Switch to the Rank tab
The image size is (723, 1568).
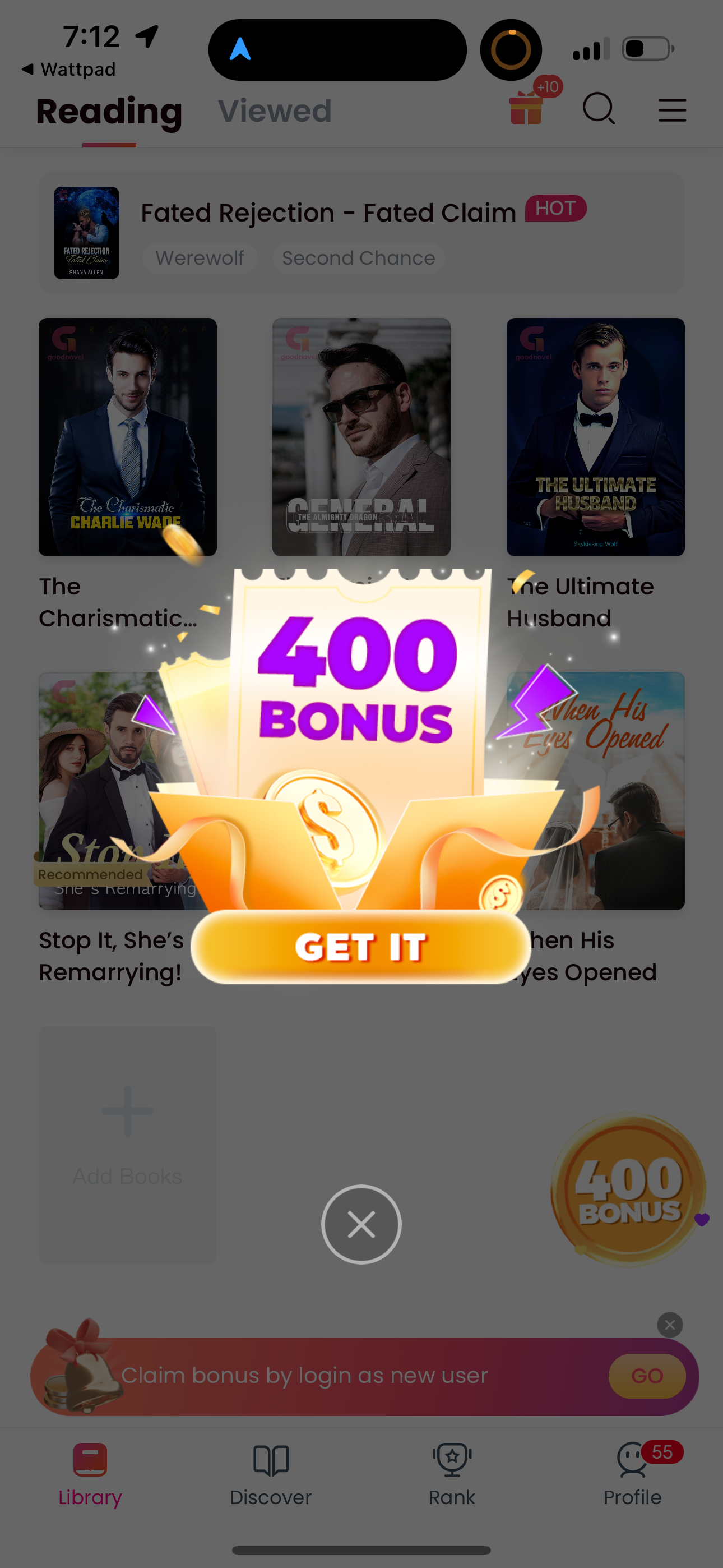coord(452,1474)
